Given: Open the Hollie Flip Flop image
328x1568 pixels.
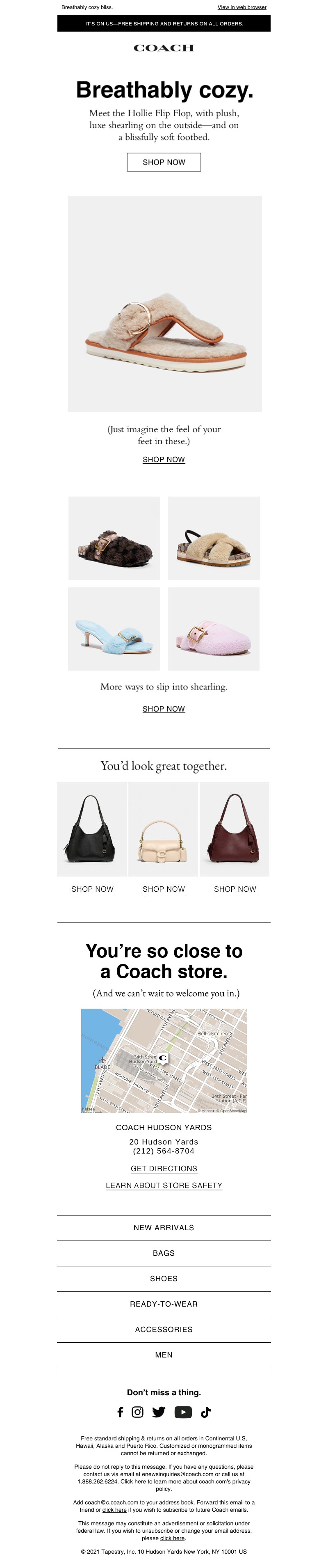Looking at the screenshot, I should pos(164,303).
